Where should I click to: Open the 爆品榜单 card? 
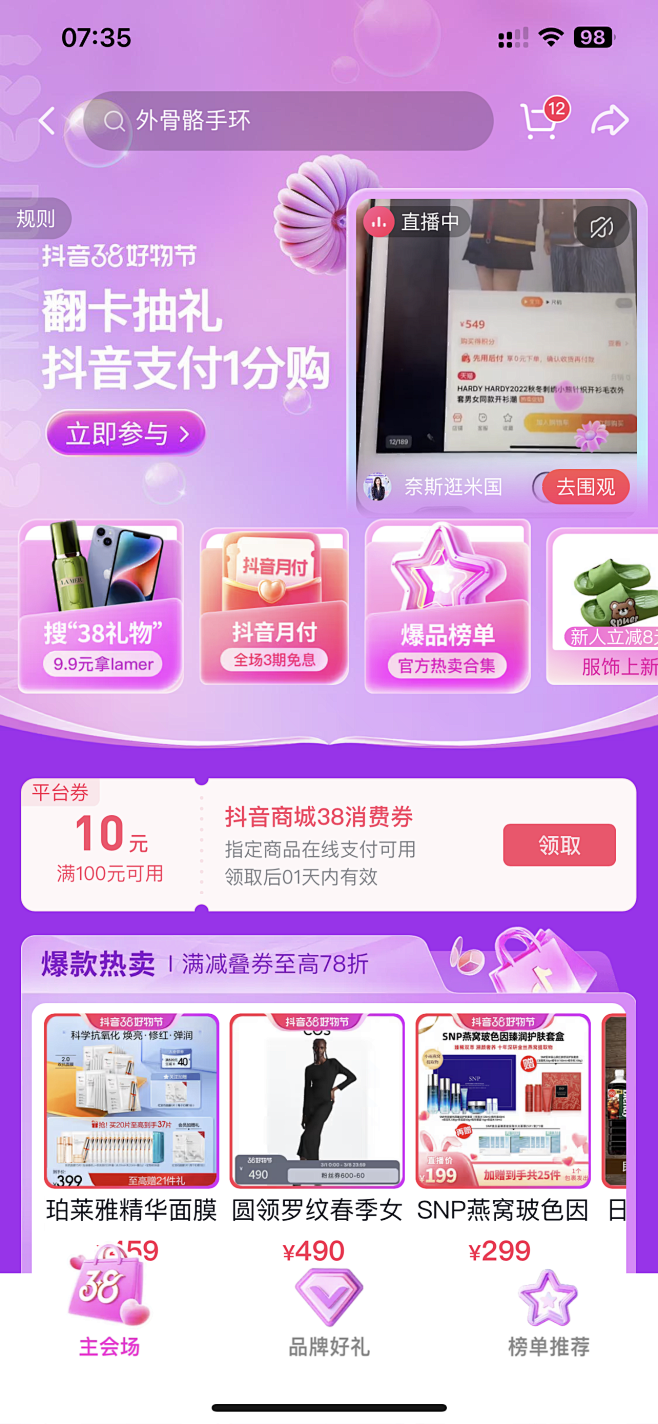click(x=447, y=606)
